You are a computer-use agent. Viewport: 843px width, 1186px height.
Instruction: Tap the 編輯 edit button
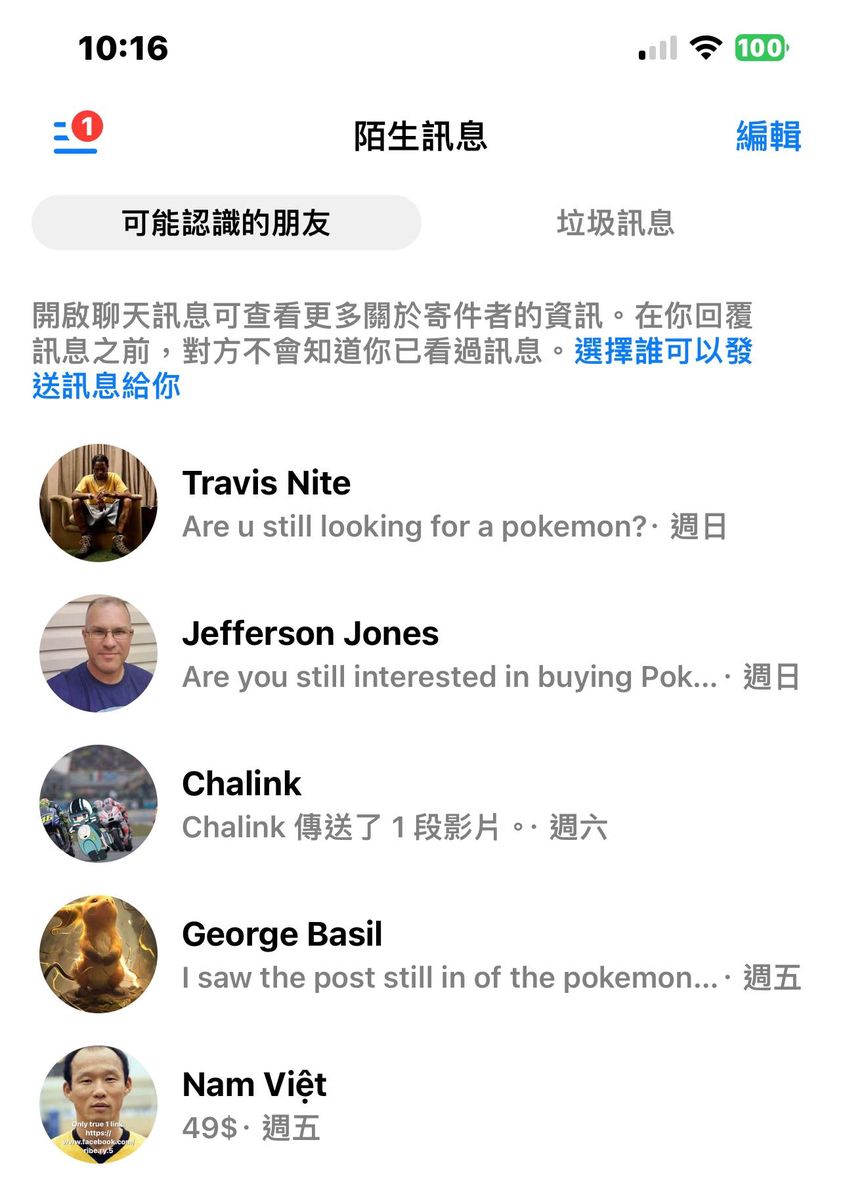768,136
